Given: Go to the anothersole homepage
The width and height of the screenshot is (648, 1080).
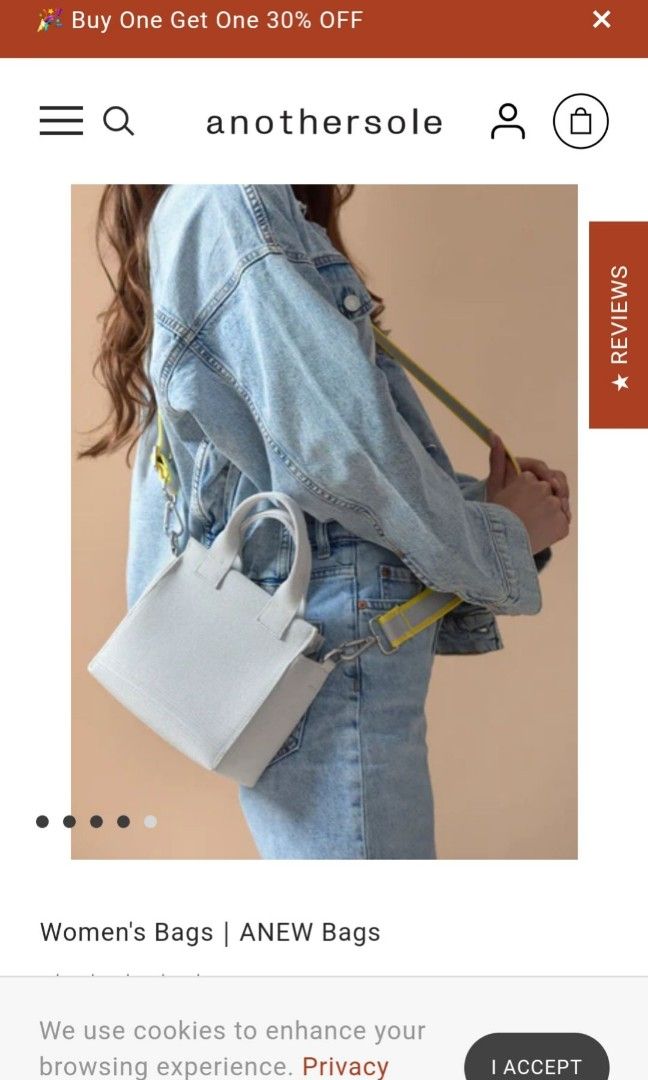Looking at the screenshot, I should pos(324,122).
